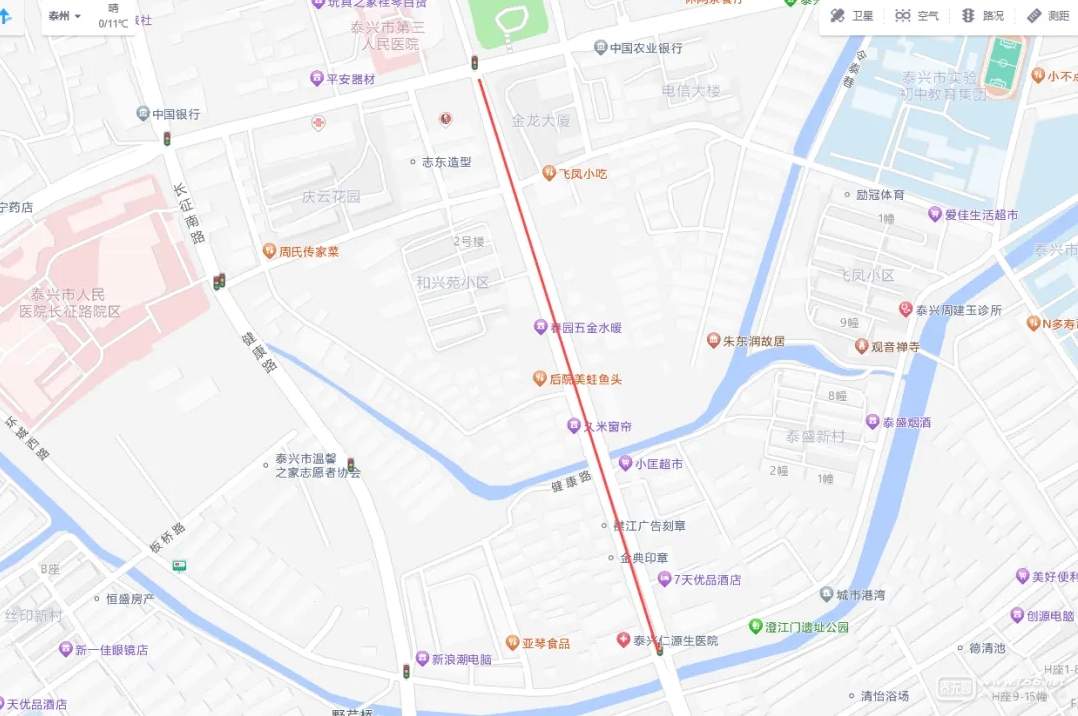Open the 小匡超市 shop marker
1078x716 pixels.
tap(625, 464)
